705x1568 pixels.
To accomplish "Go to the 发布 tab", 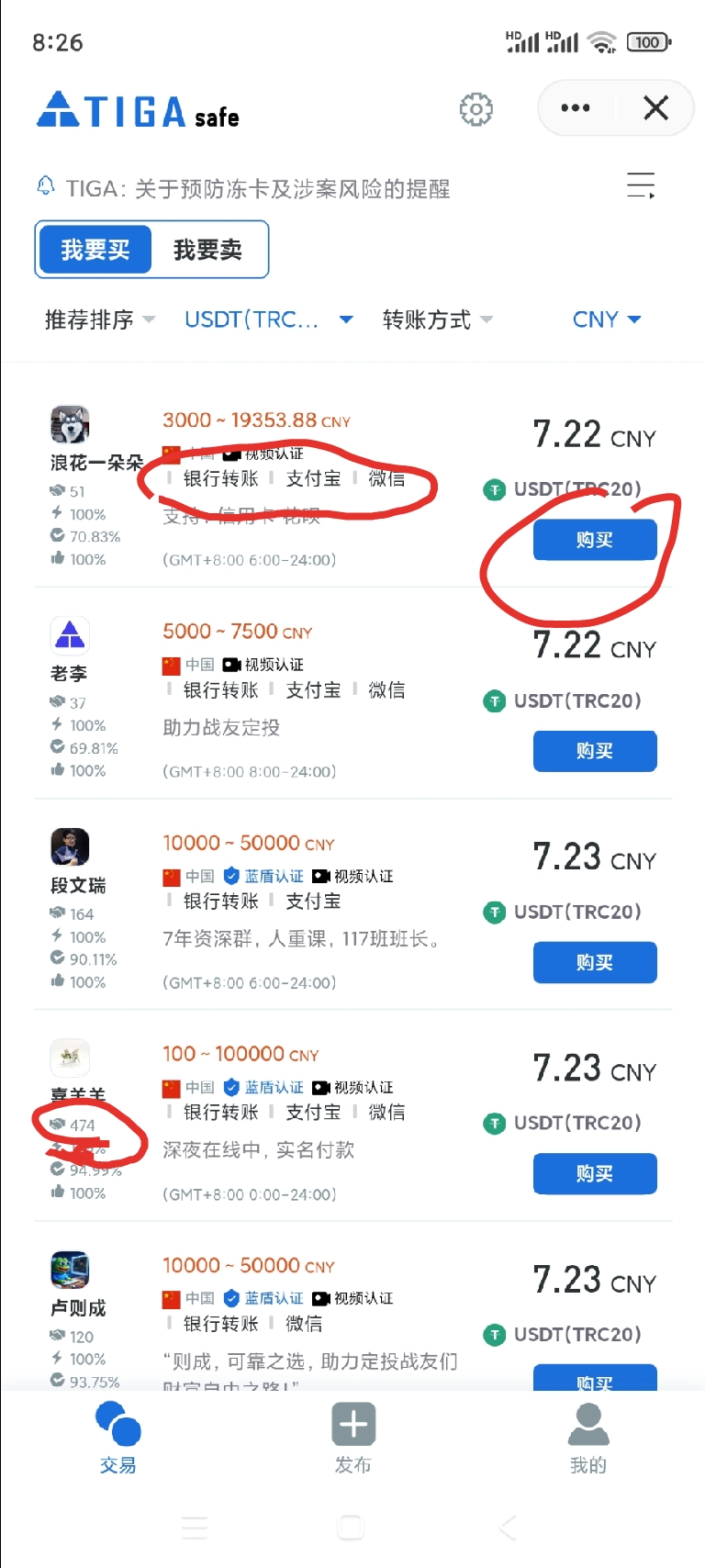I will (353, 1438).
